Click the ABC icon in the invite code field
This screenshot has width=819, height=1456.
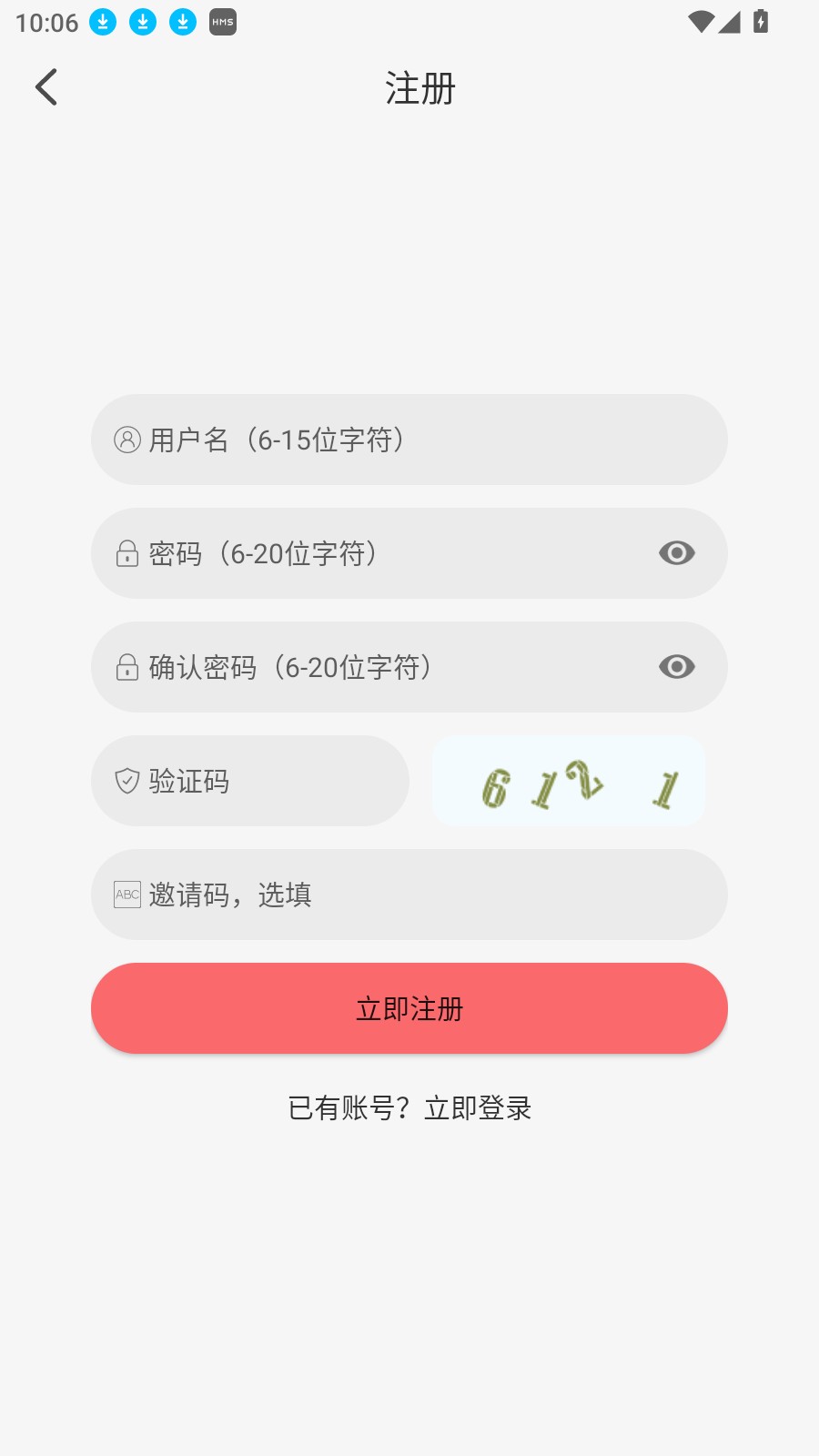tap(126, 895)
